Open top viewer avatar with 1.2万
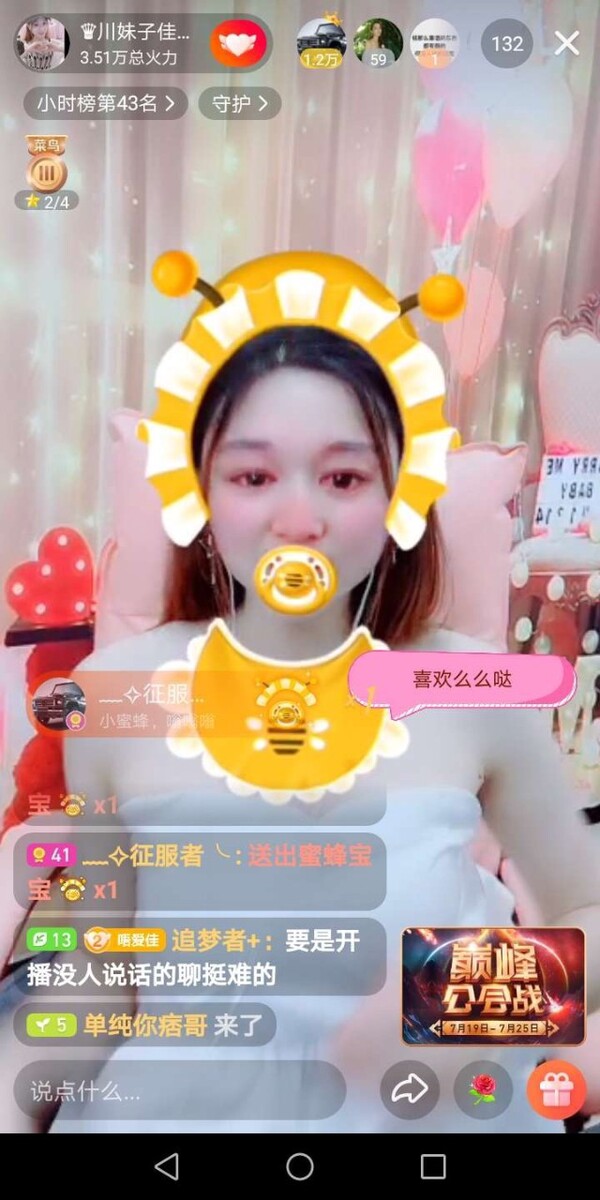 [322, 43]
